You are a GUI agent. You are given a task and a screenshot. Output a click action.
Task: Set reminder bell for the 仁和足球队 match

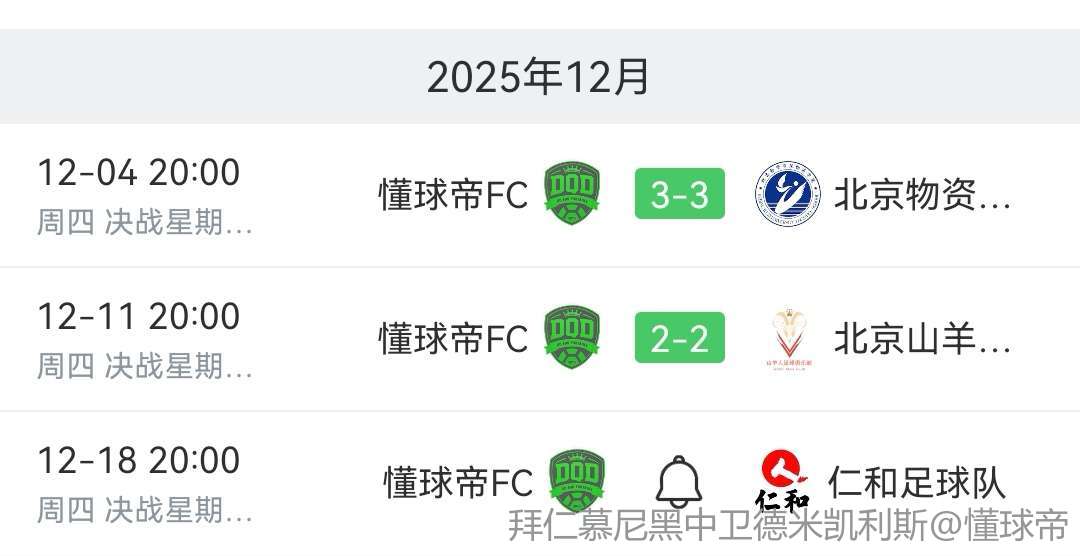click(678, 482)
